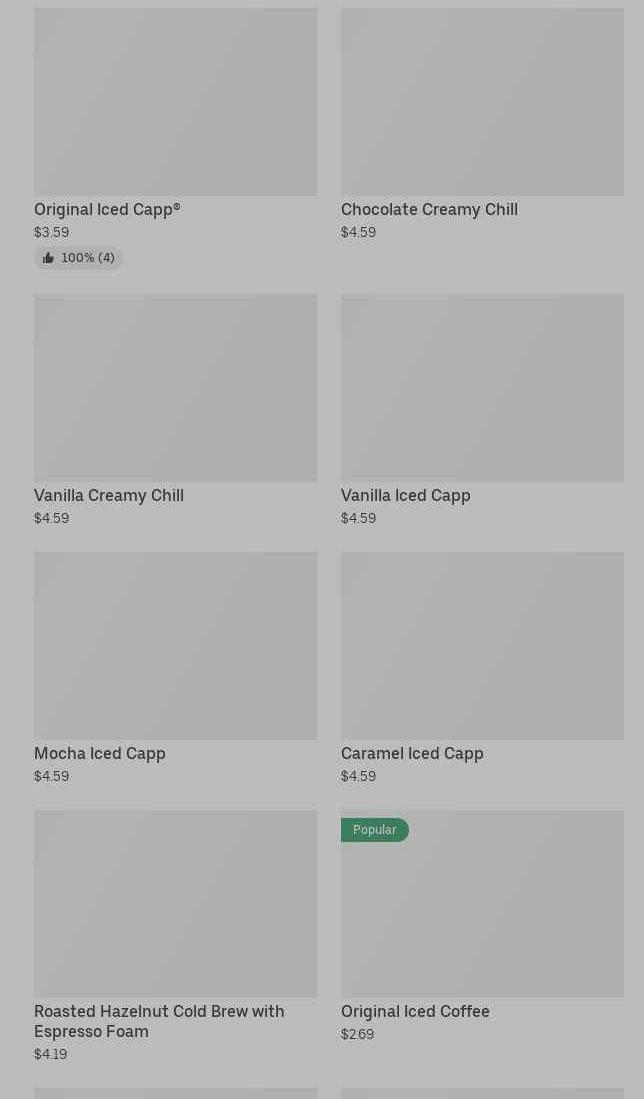This screenshot has width=644, height=1099.
Task: Open Mocha Iced Capp product
Action: click(x=175, y=648)
